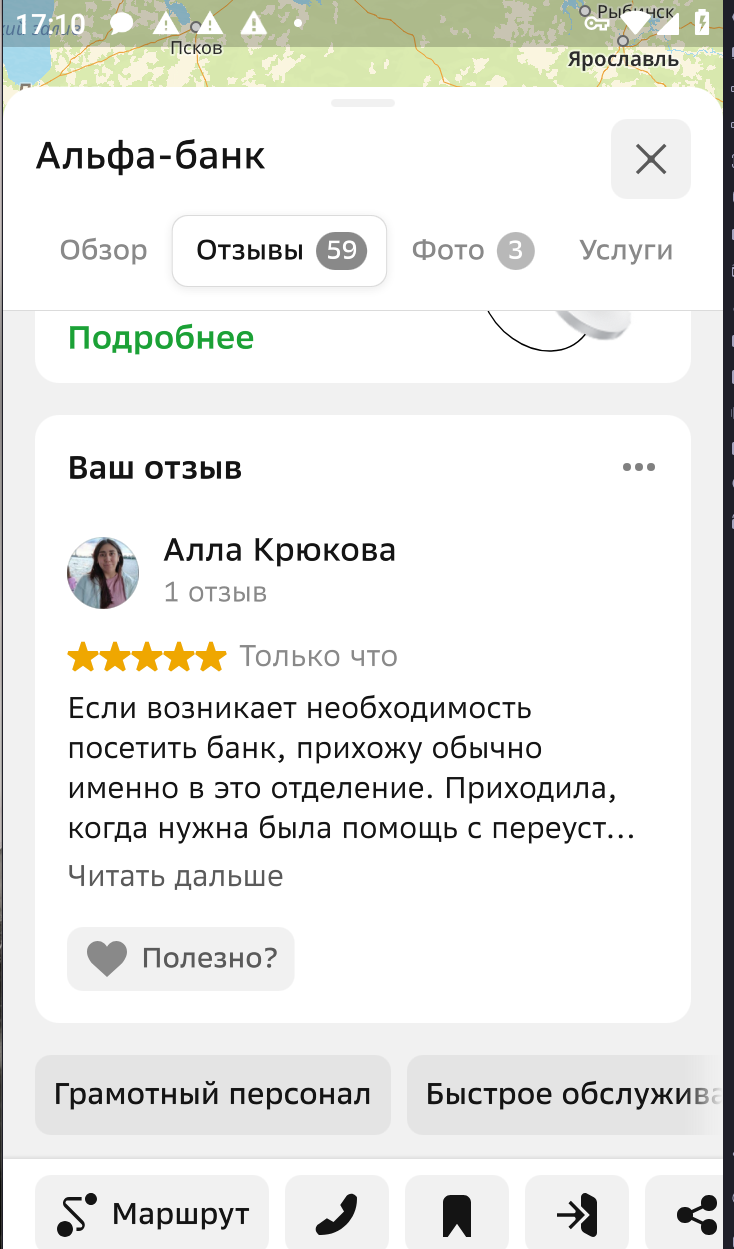Screen dimensions: 734x1249
Task: Call the bank using phone icon
Action: 337,1214
